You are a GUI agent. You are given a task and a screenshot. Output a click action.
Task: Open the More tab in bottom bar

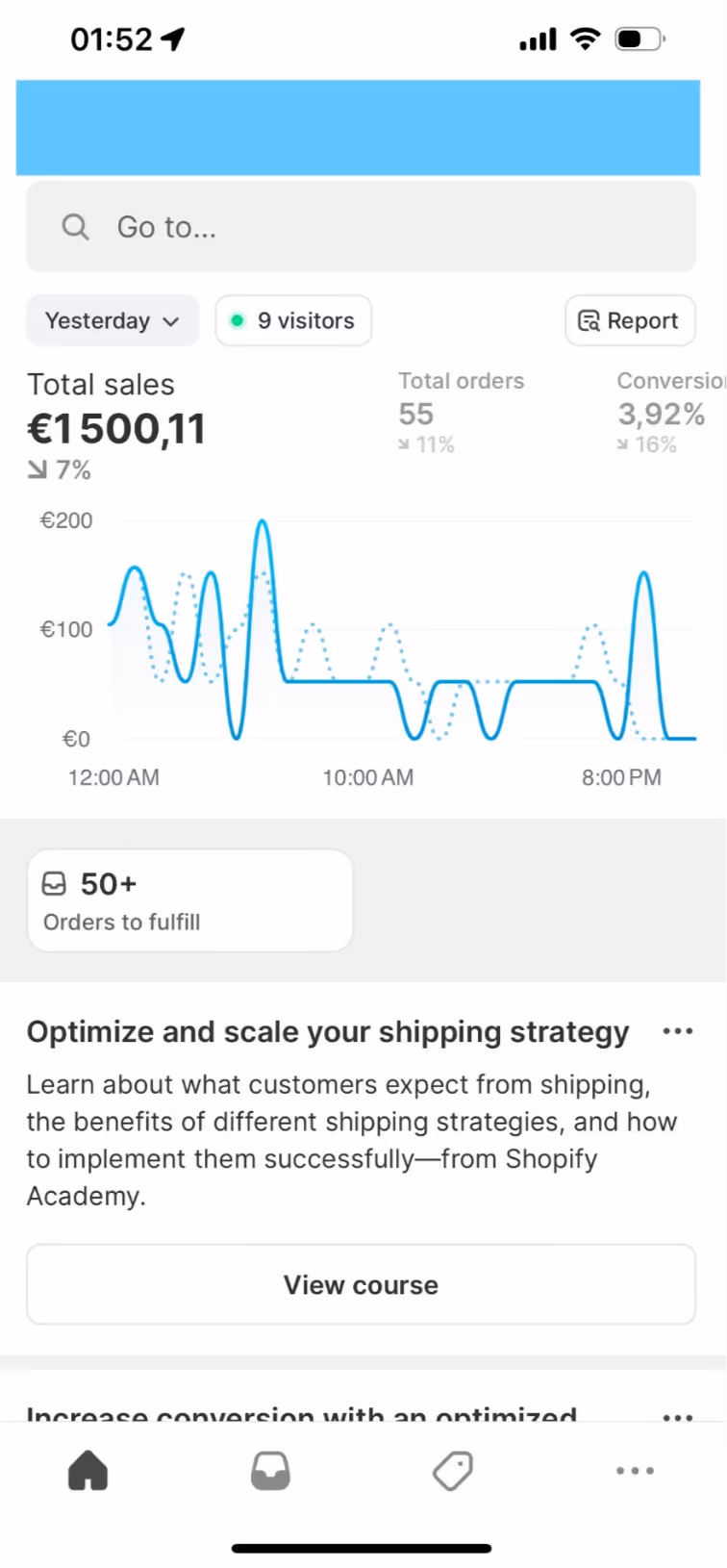coord(635,1471)
